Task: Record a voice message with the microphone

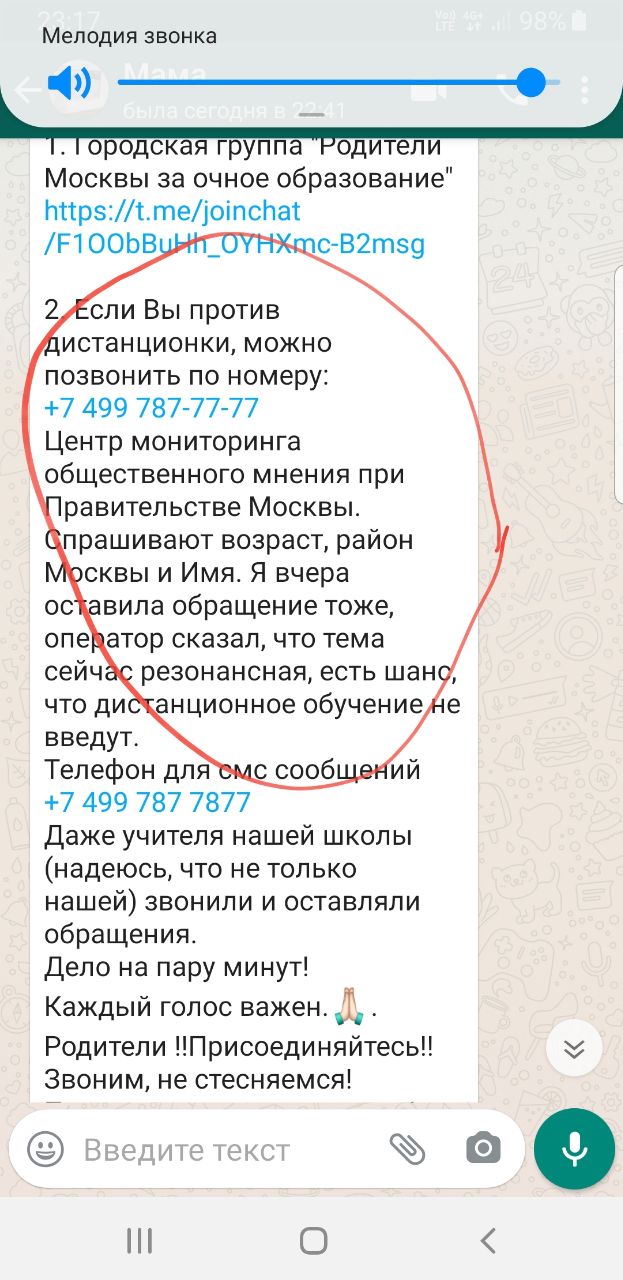Action: pos(574,1149)
